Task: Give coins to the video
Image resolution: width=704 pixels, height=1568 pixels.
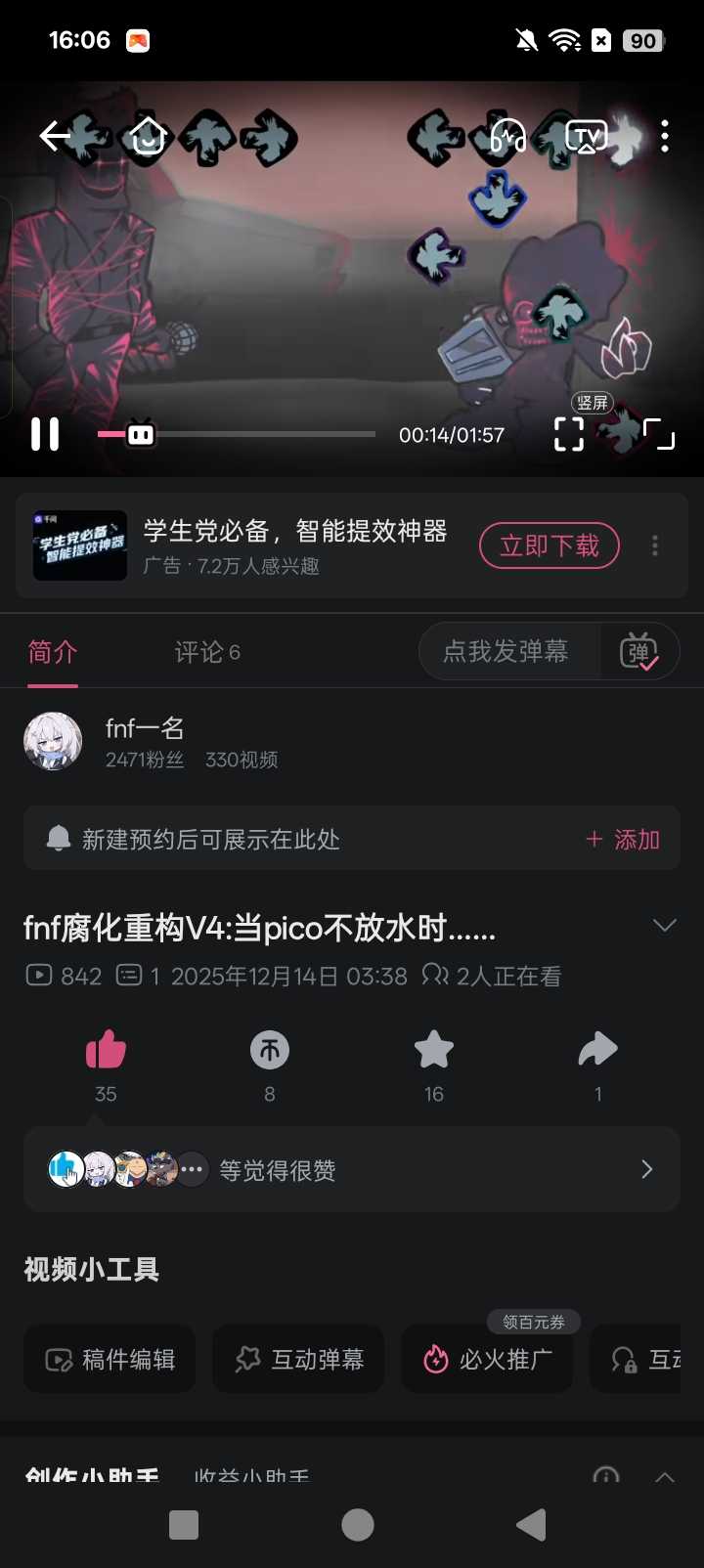Action: 270,1051
